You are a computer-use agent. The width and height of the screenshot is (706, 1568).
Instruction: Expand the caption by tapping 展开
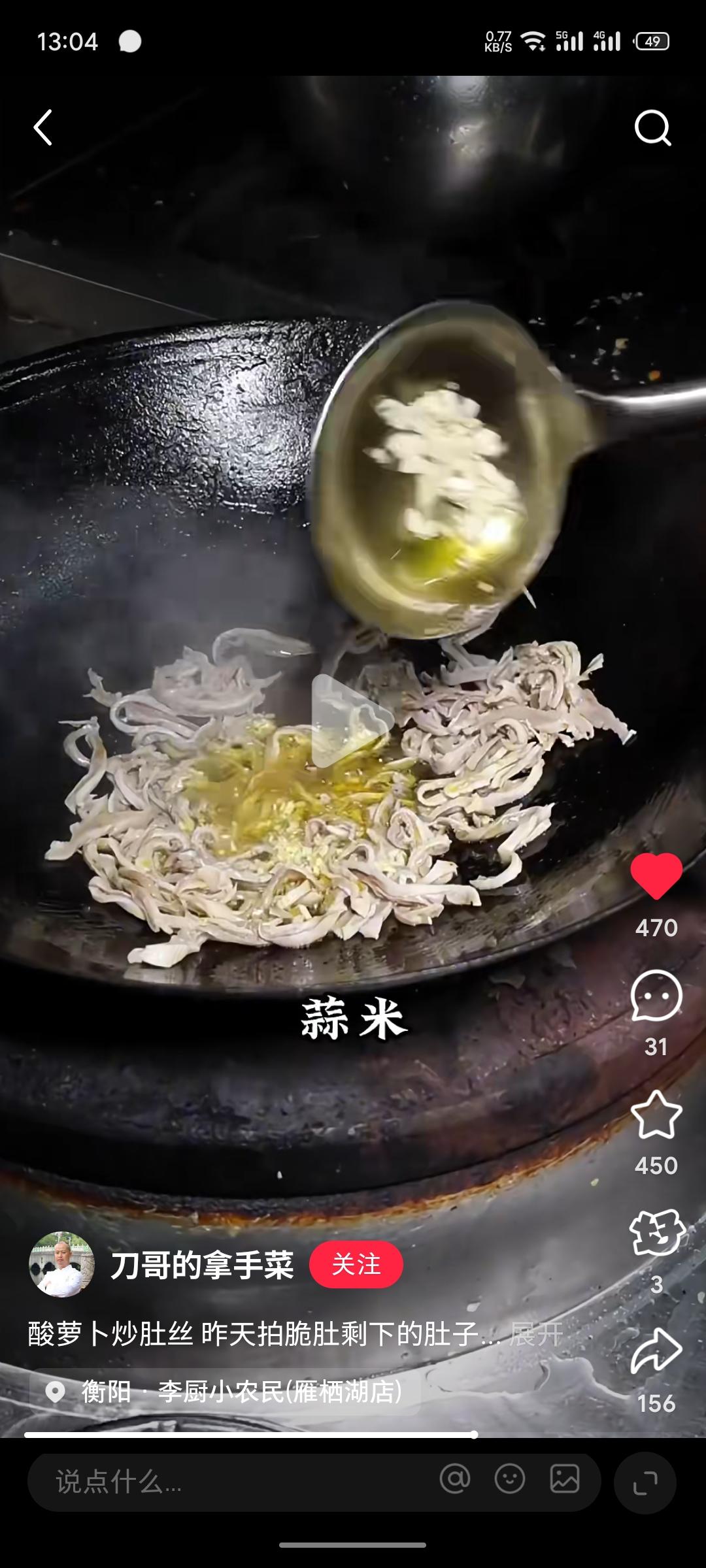(536, 1334)
